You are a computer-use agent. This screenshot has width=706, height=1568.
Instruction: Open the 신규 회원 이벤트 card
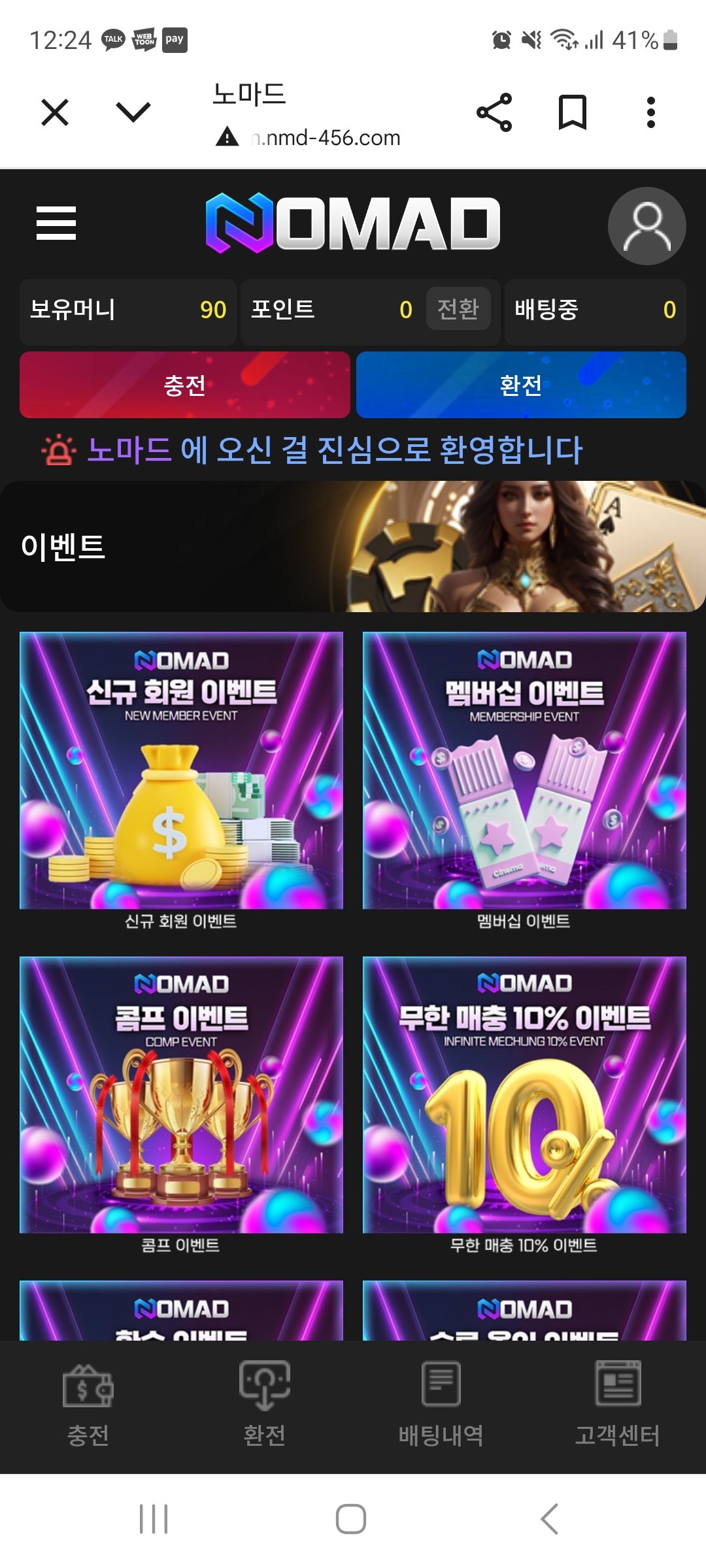point(181,771)
